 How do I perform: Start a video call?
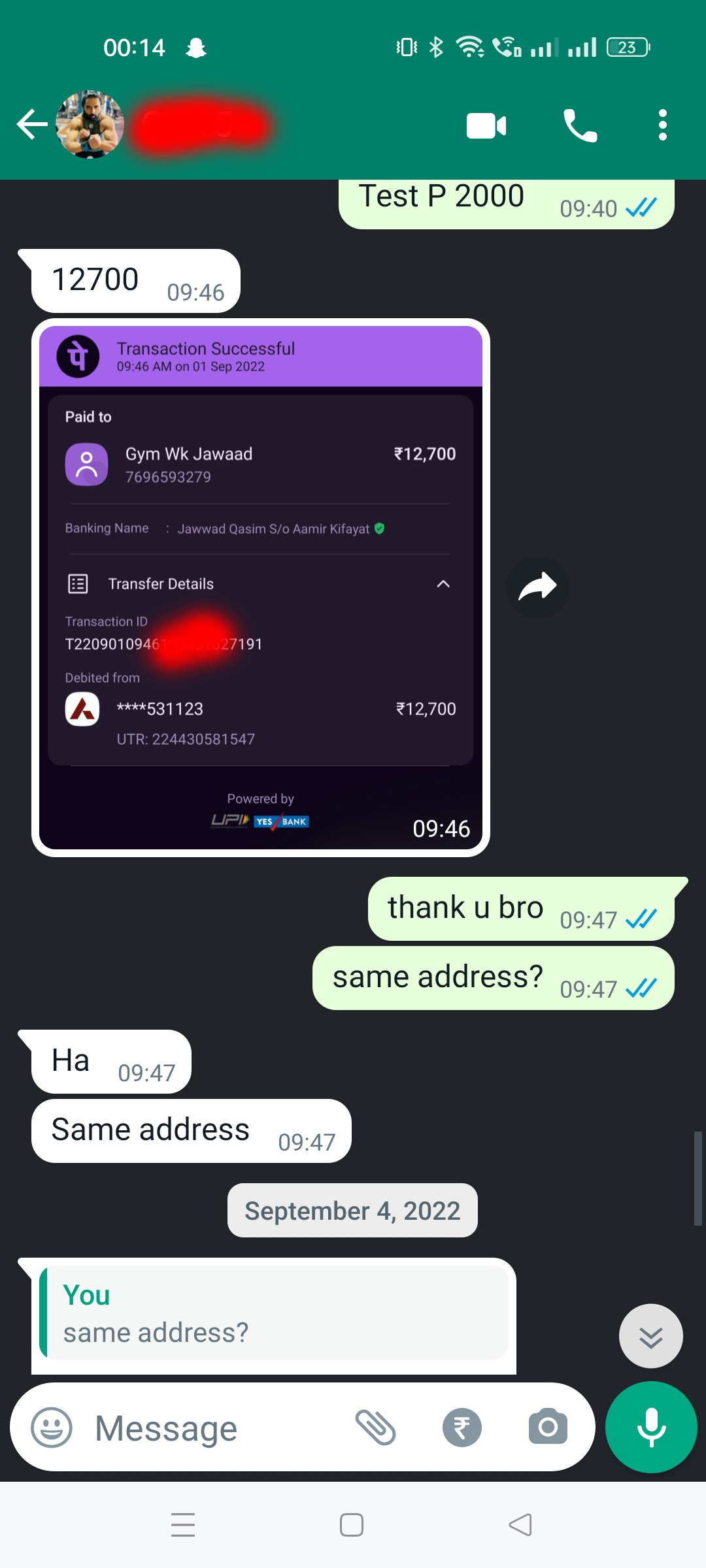(486, 125)
